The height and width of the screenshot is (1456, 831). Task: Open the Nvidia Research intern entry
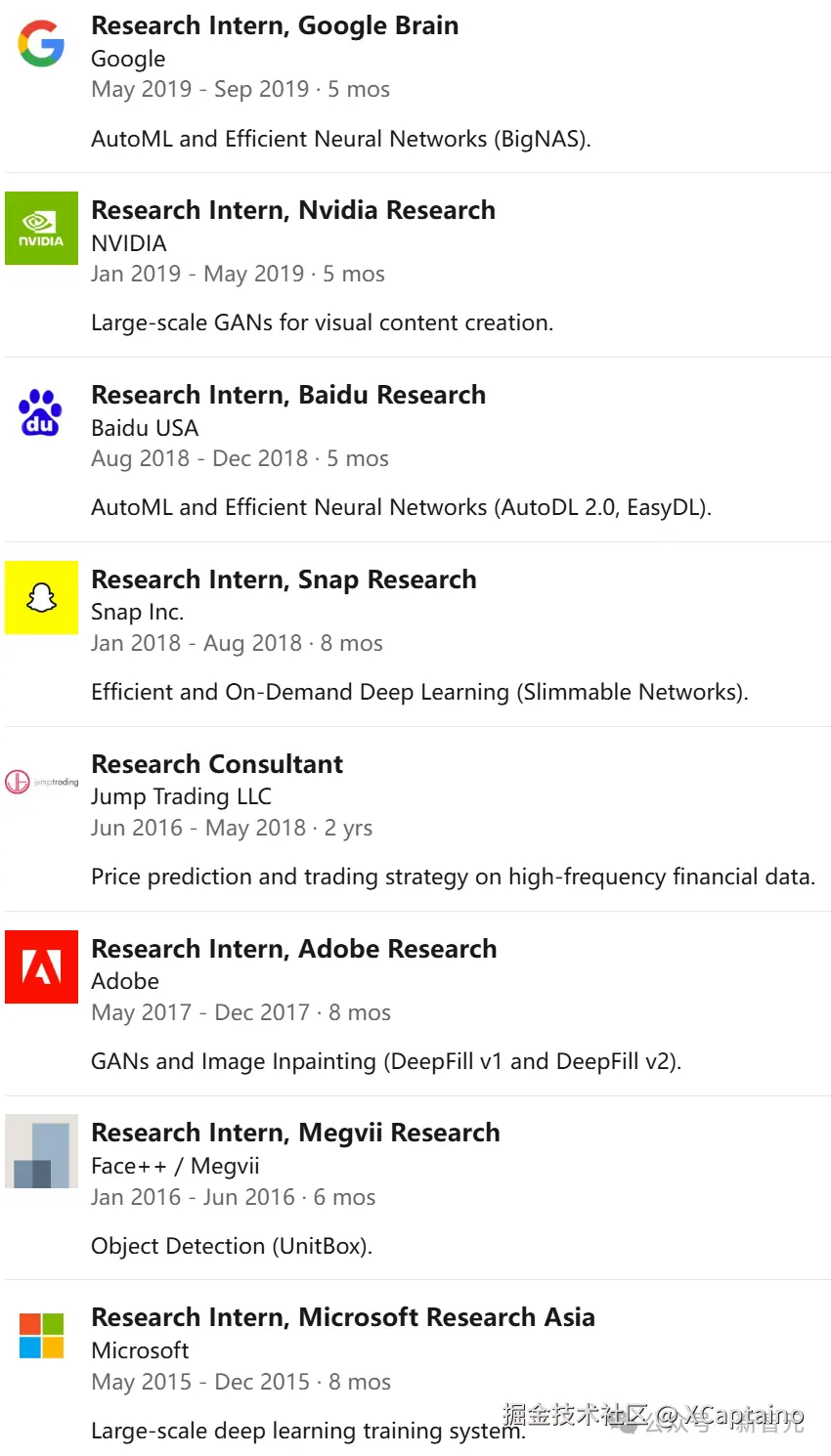click(293, 211)
